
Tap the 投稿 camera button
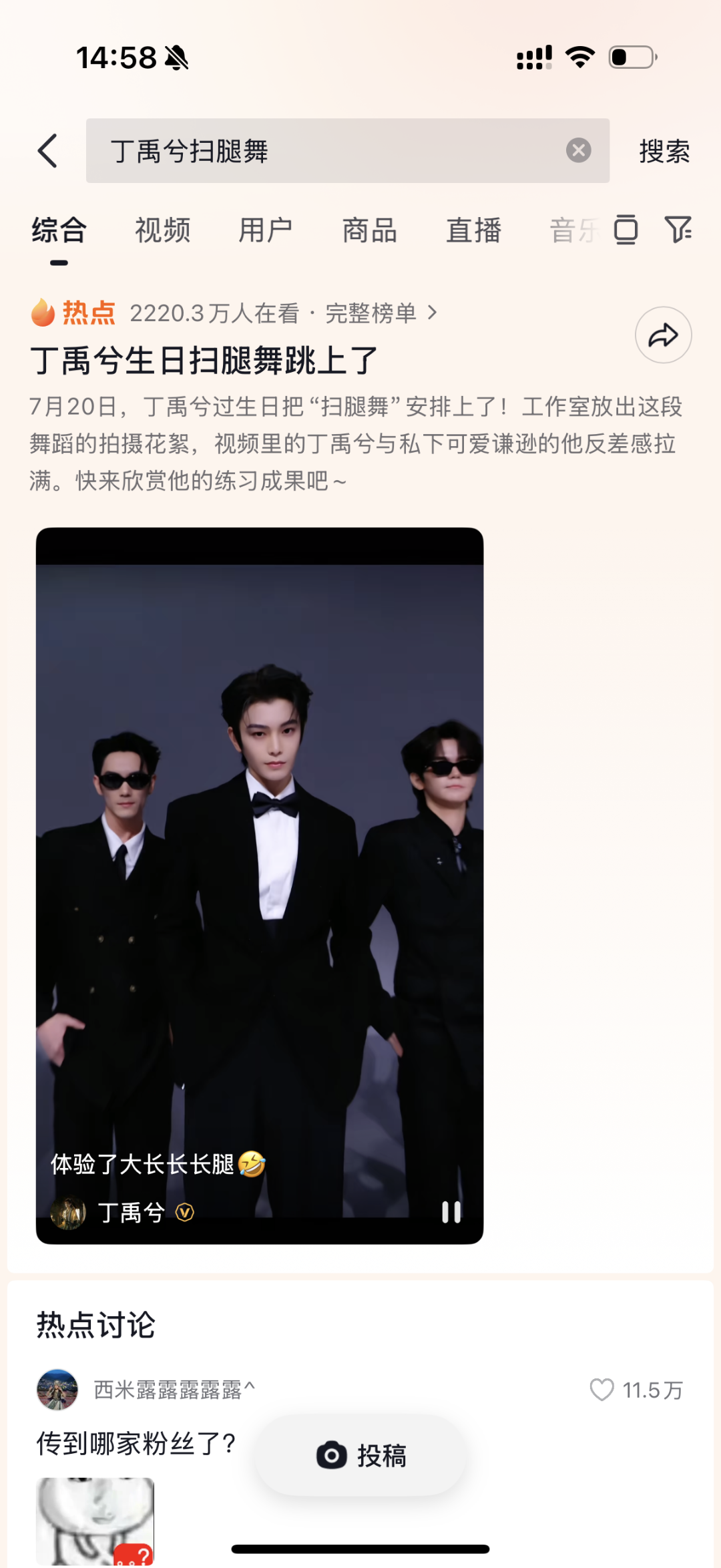tap(360, 1456)
